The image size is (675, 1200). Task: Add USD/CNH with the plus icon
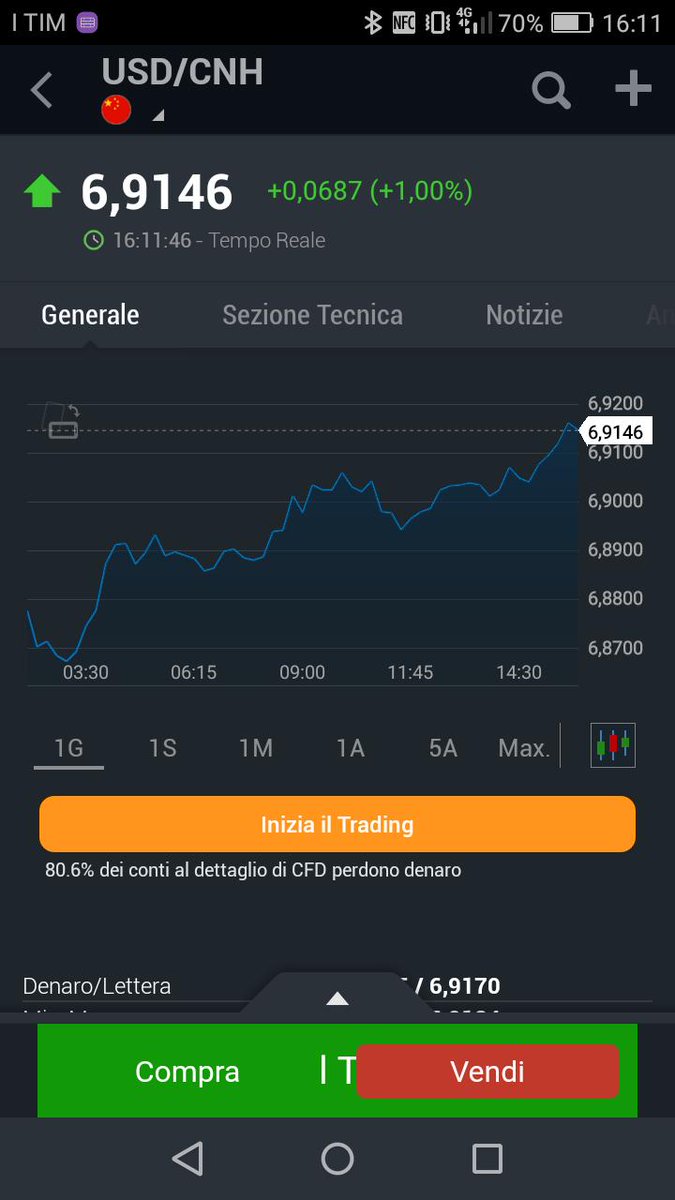pos(633,90)
